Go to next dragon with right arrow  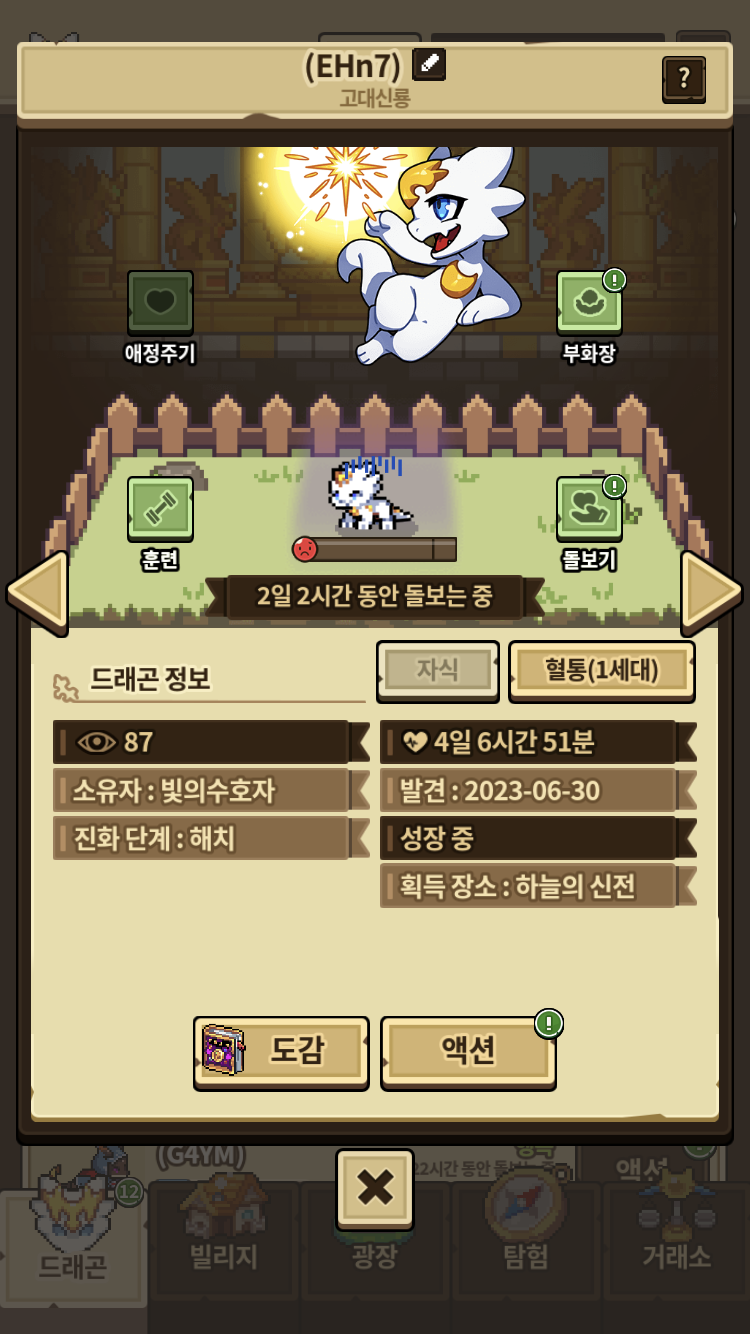click(x=711, y=593)
